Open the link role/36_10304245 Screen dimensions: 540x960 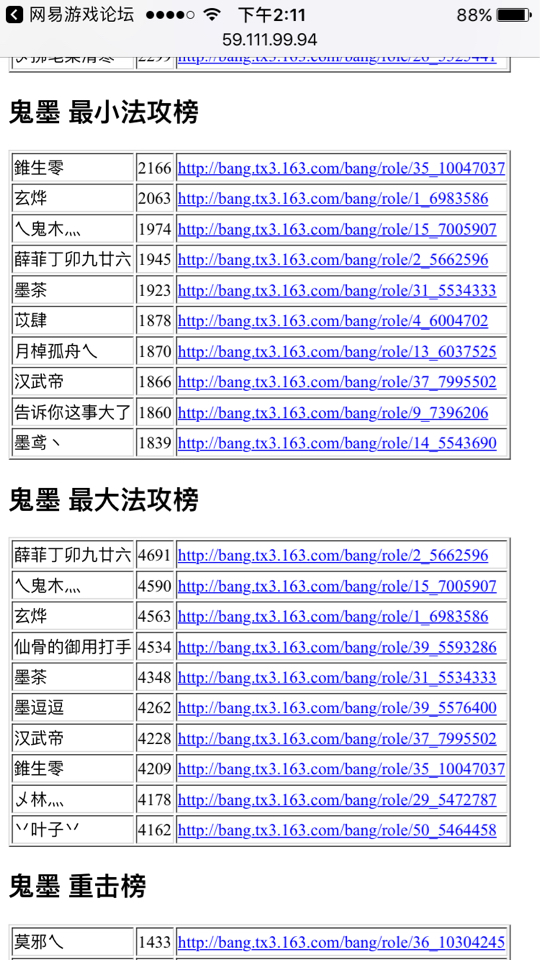341,943
